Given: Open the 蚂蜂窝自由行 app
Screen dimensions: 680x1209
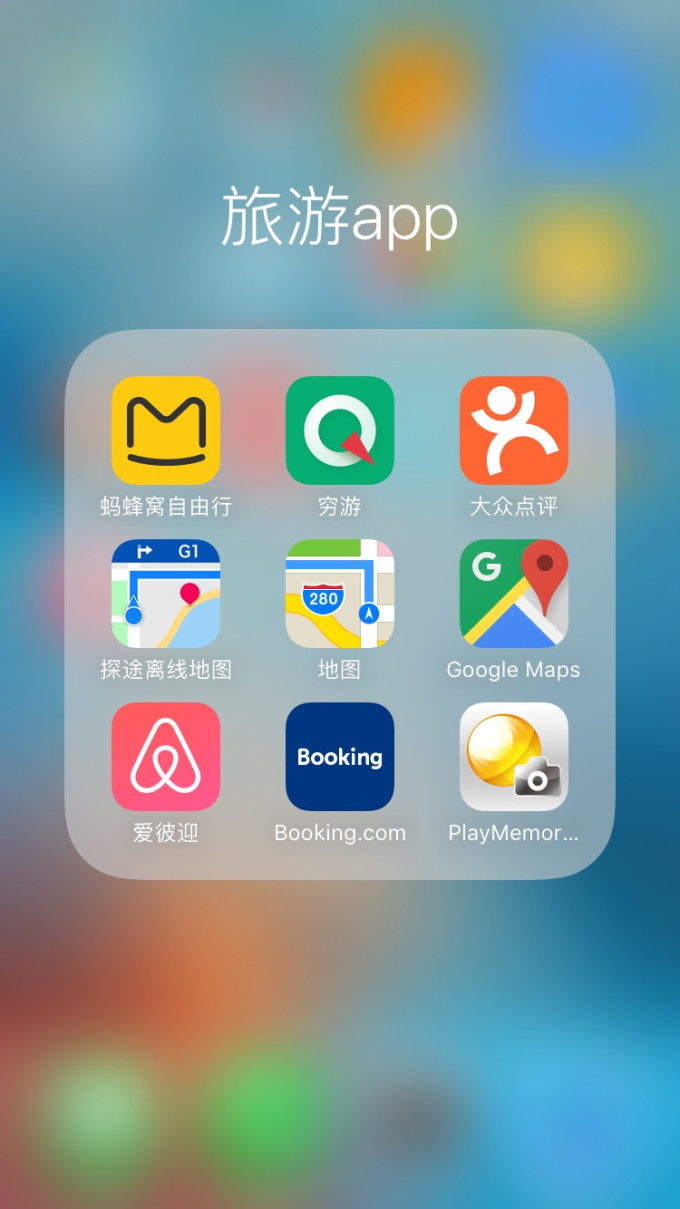Looking at the screenshot, I should pos(166,430).
